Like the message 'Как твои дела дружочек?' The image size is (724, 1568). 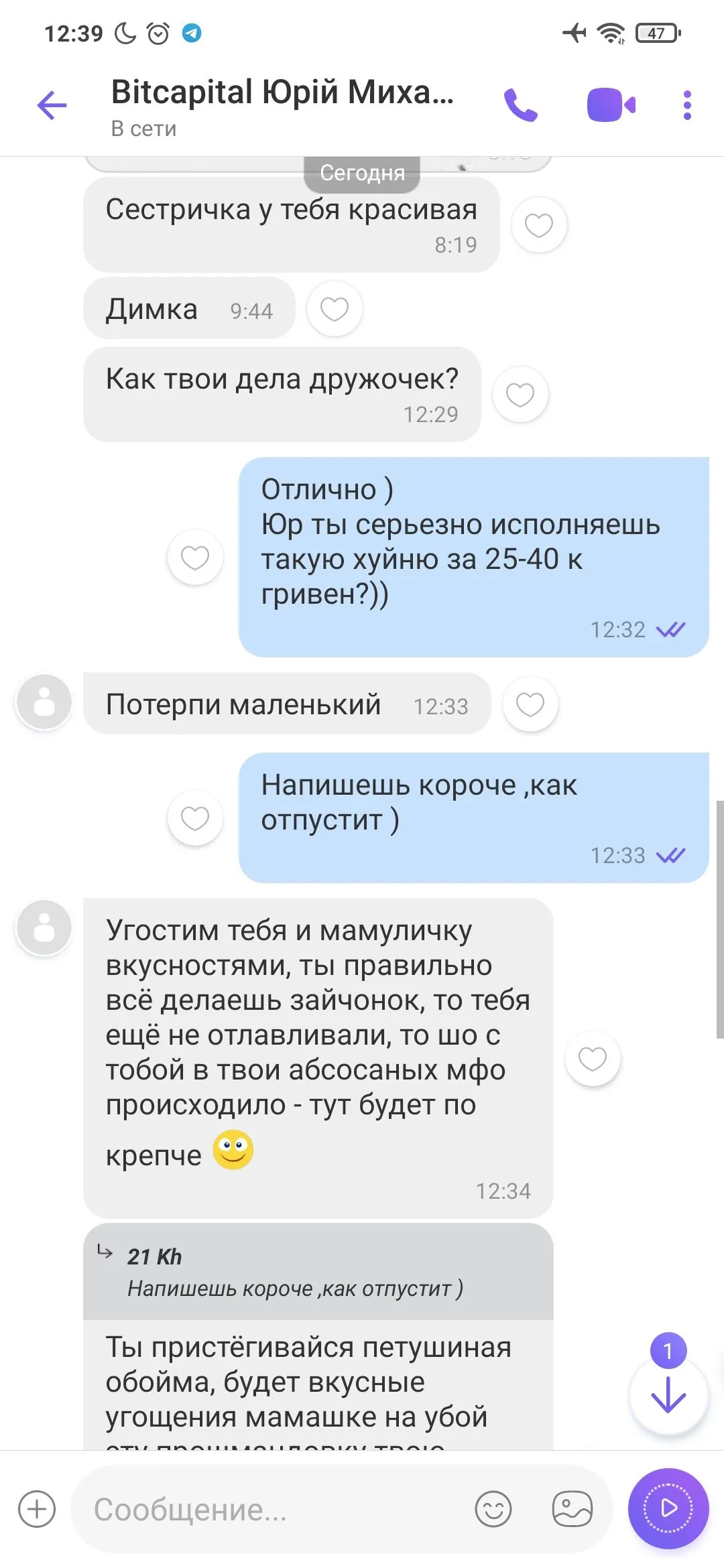(520, 395)
